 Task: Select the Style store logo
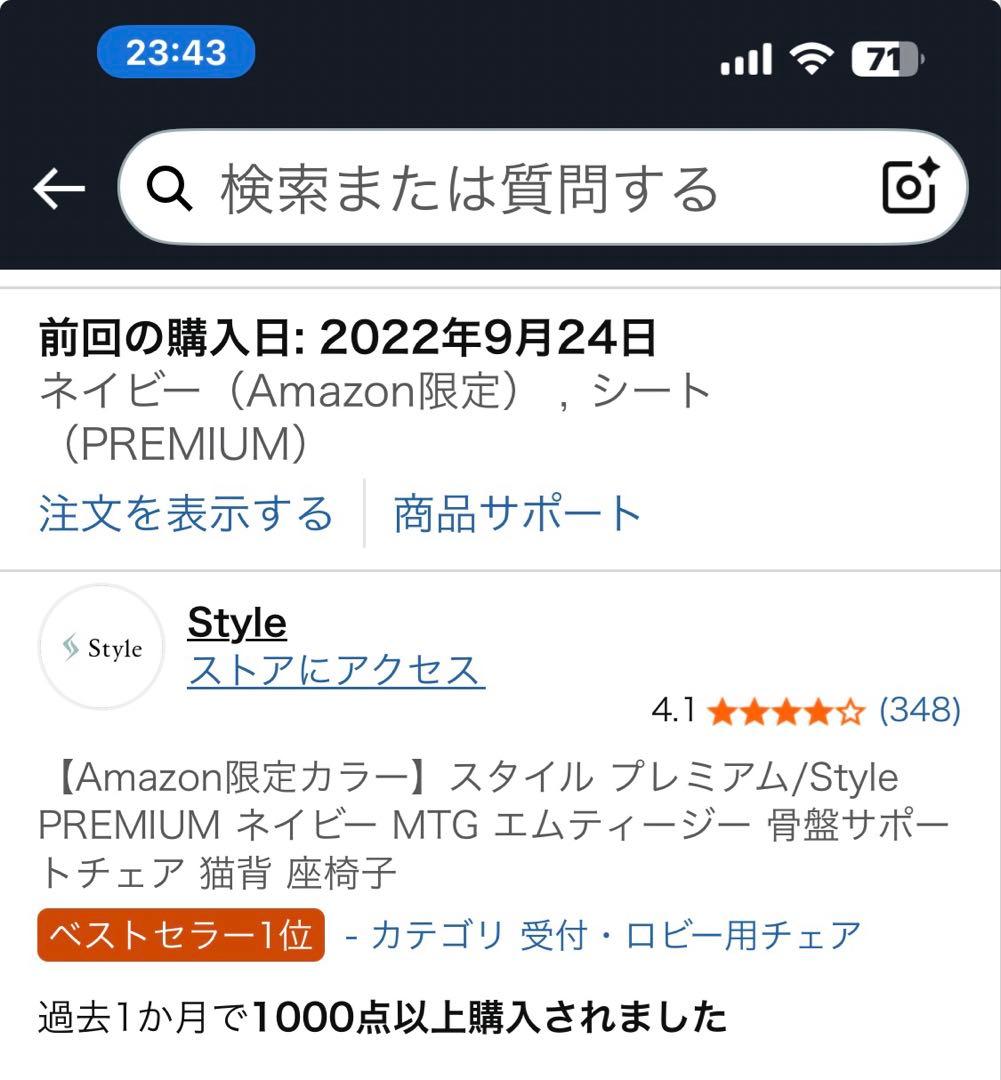tap(101, 647)
